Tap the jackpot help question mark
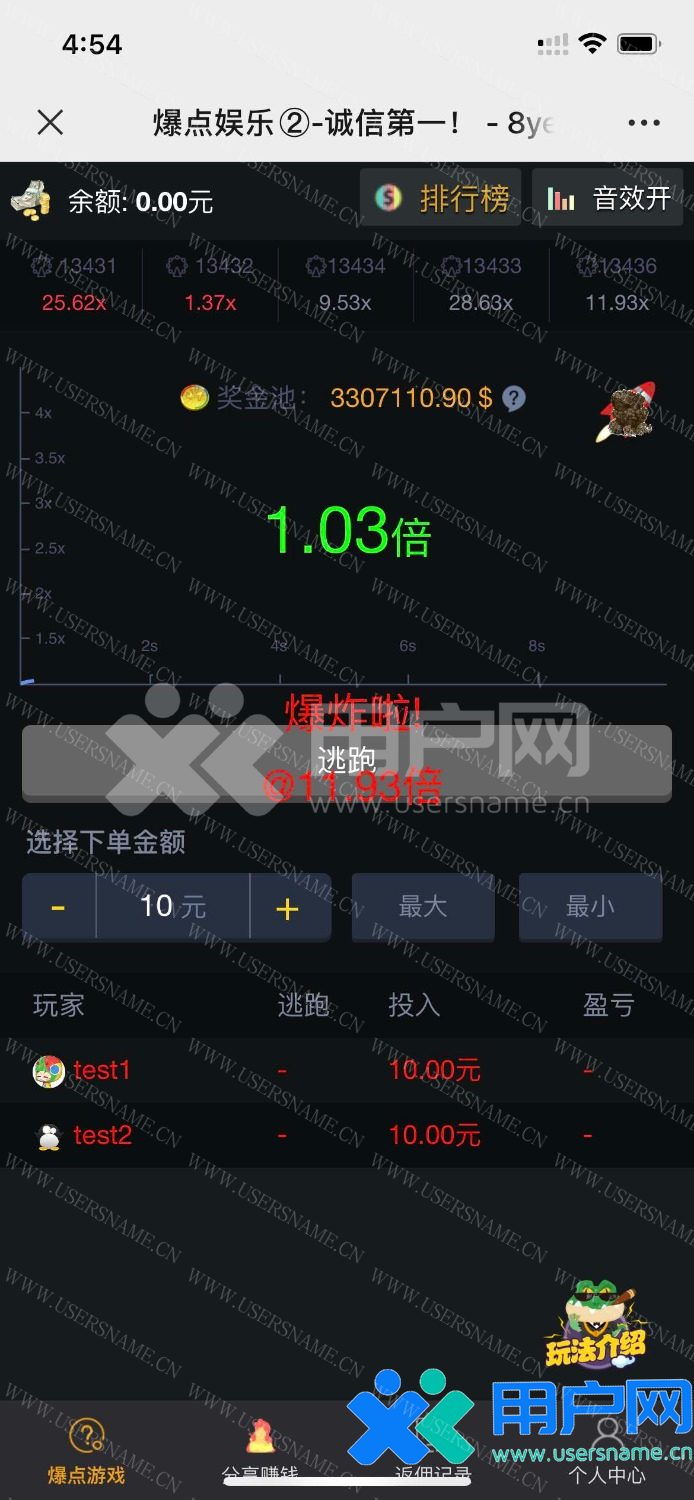The width and height of the screenshot is (694, 1500). click(514, 399)
